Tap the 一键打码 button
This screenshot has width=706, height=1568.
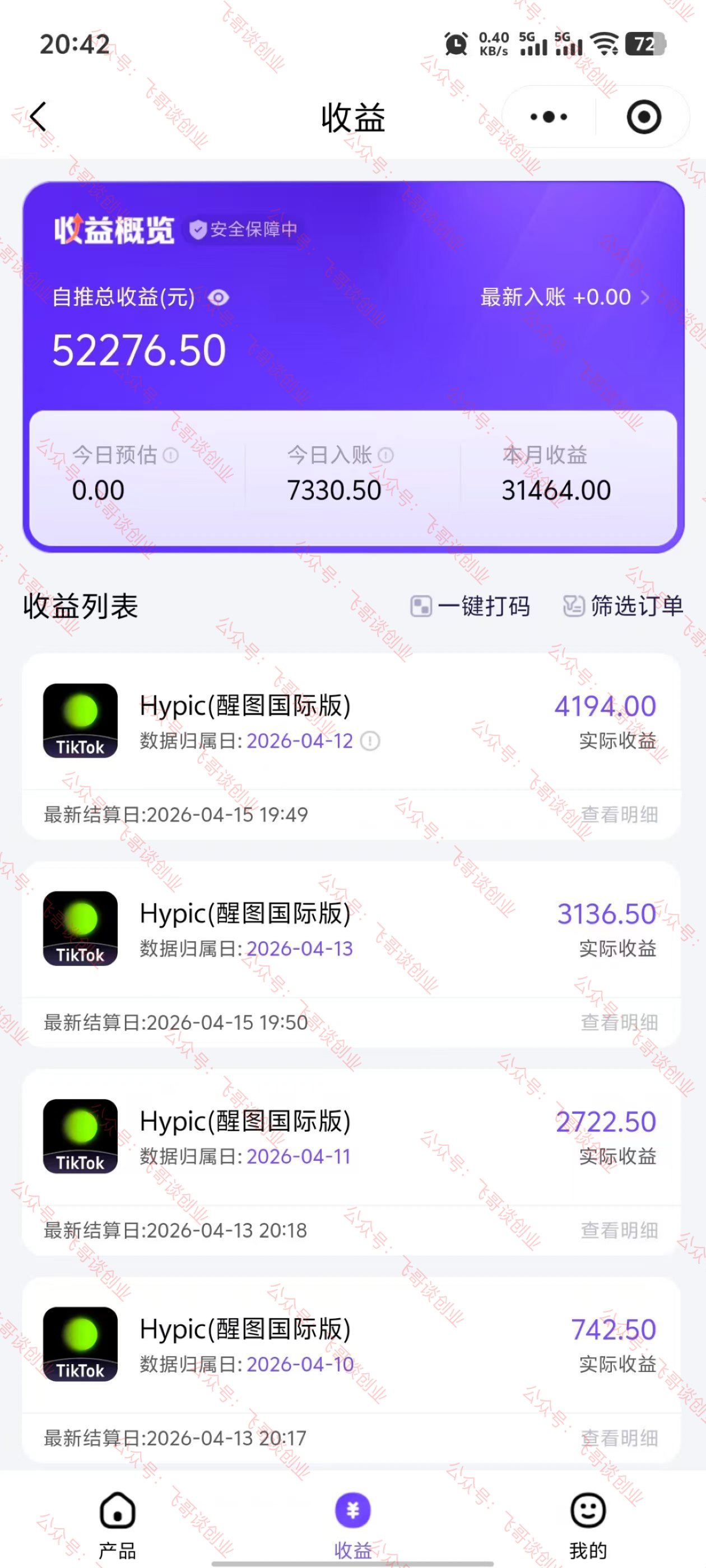coord(470,606)
